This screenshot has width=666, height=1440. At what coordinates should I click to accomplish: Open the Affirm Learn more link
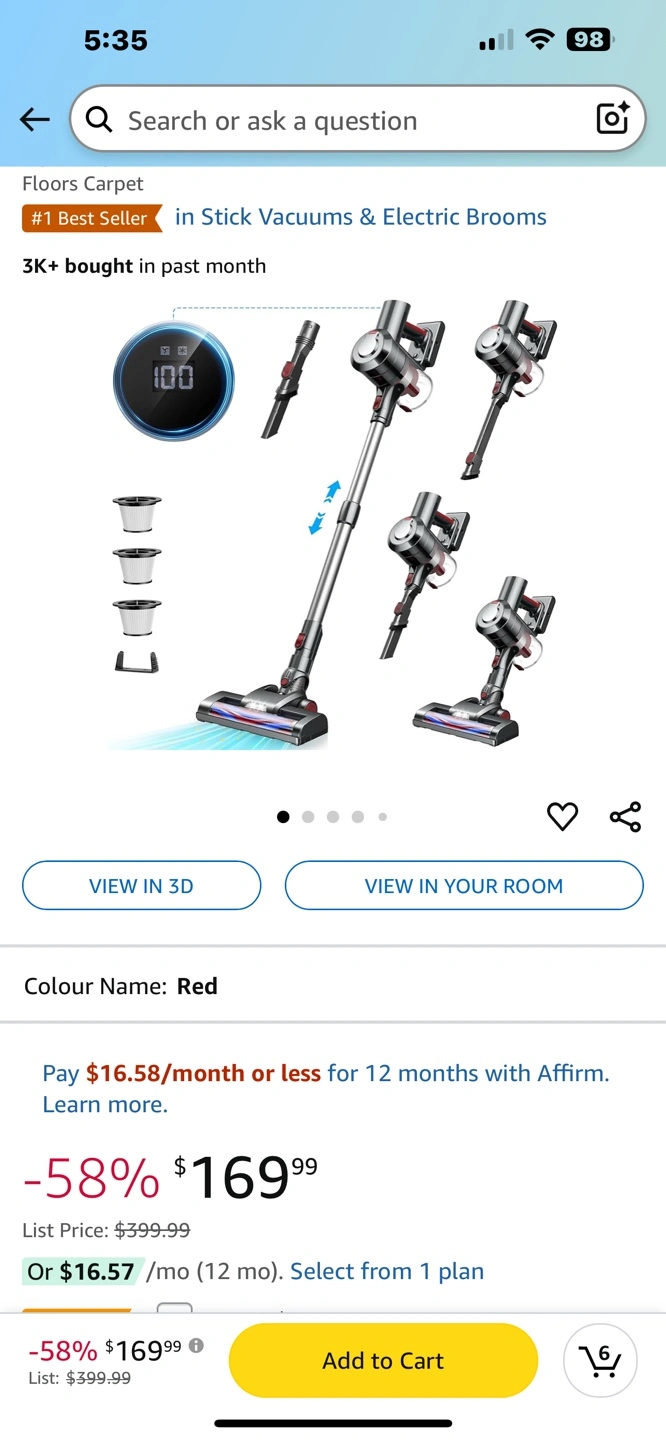(104, 1105)
